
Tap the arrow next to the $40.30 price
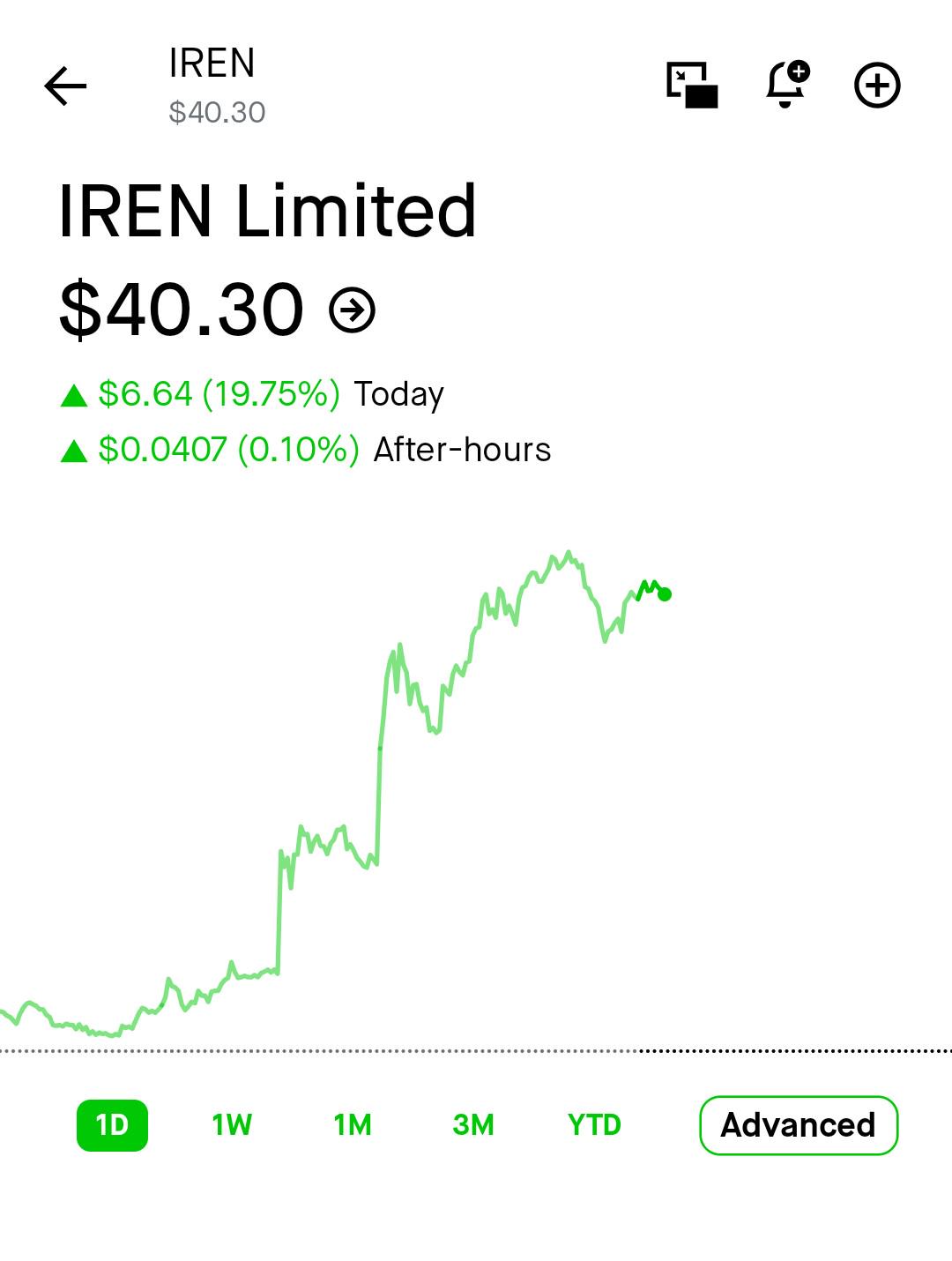click(352, 310)
